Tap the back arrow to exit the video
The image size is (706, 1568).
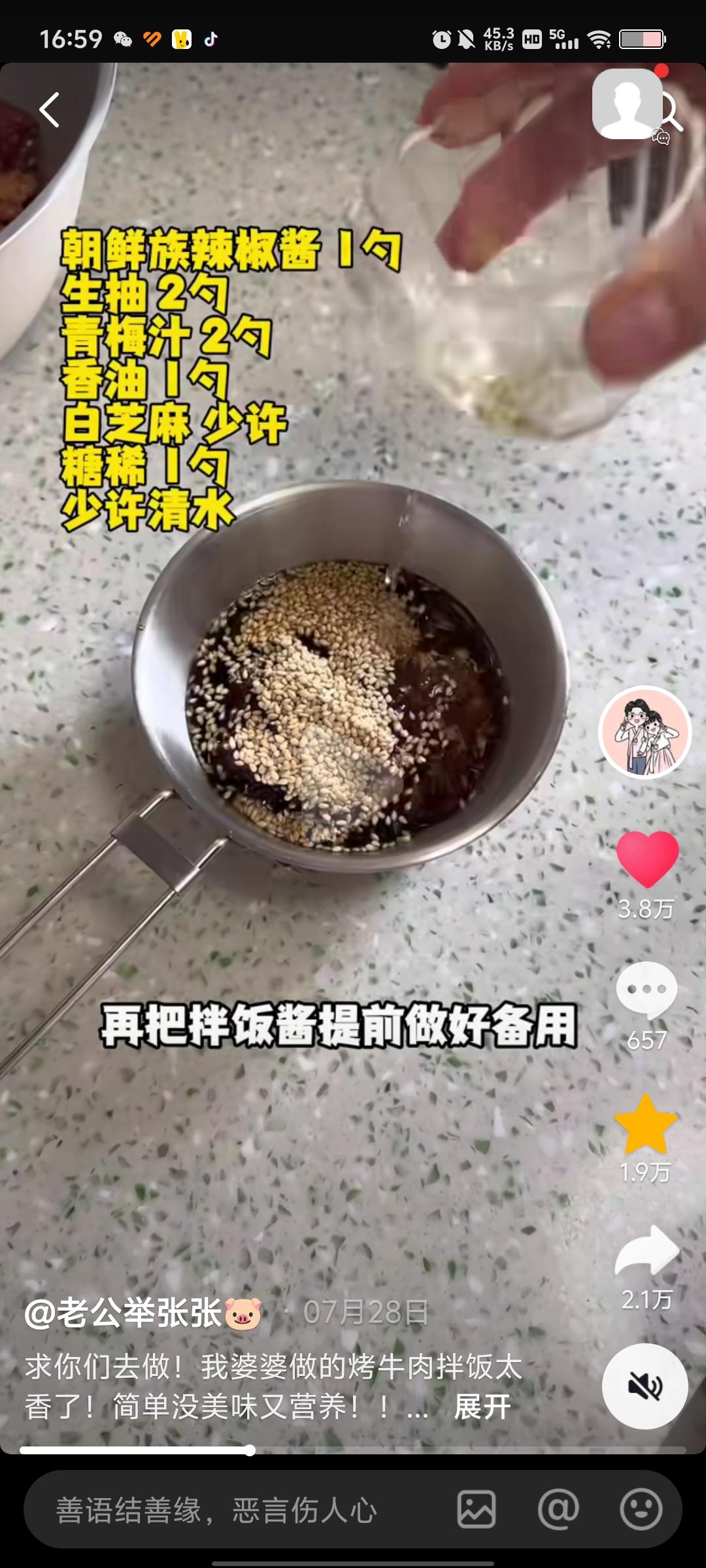pyautogui.click(x=49, y=108)
